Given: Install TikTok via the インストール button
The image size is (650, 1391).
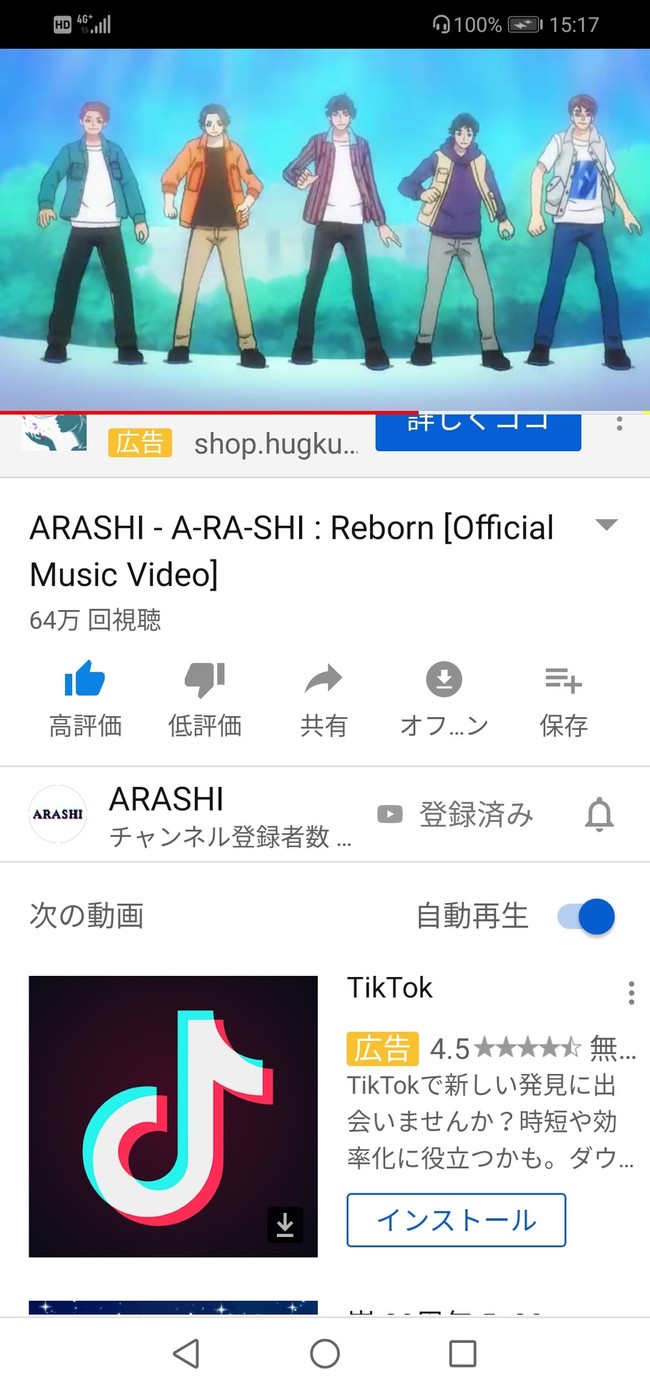Looking at the screenshot, I should pyautogui.click(x=456, y=1220).
